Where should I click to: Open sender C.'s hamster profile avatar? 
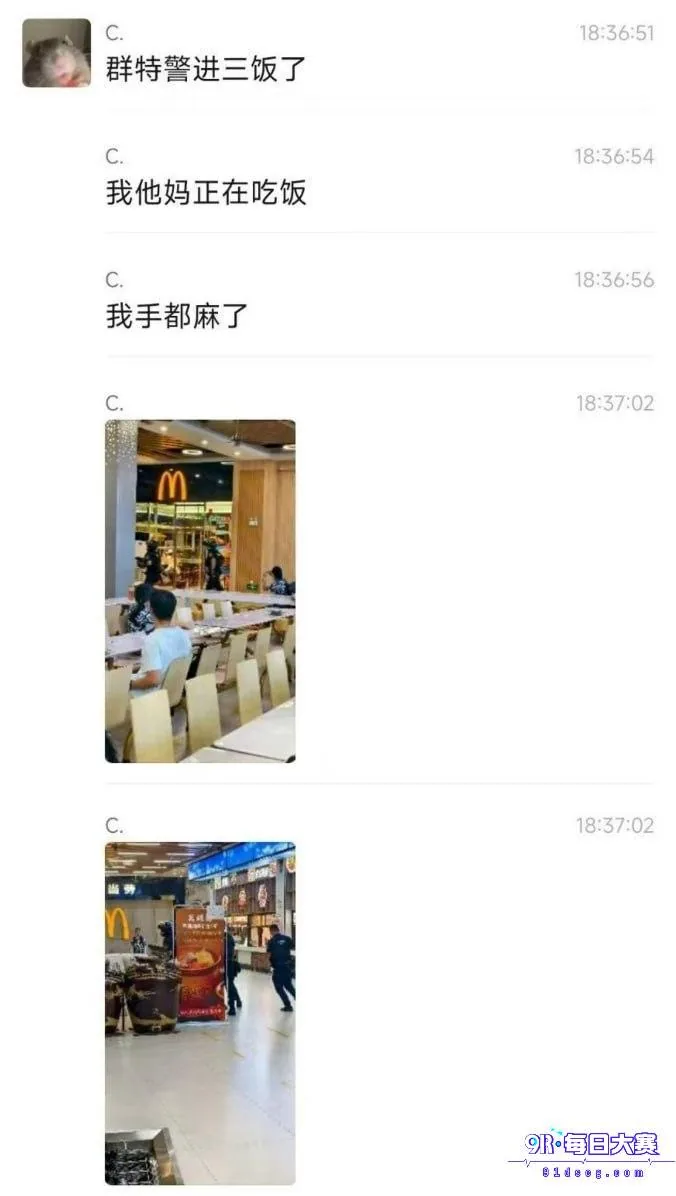(56, 53)
